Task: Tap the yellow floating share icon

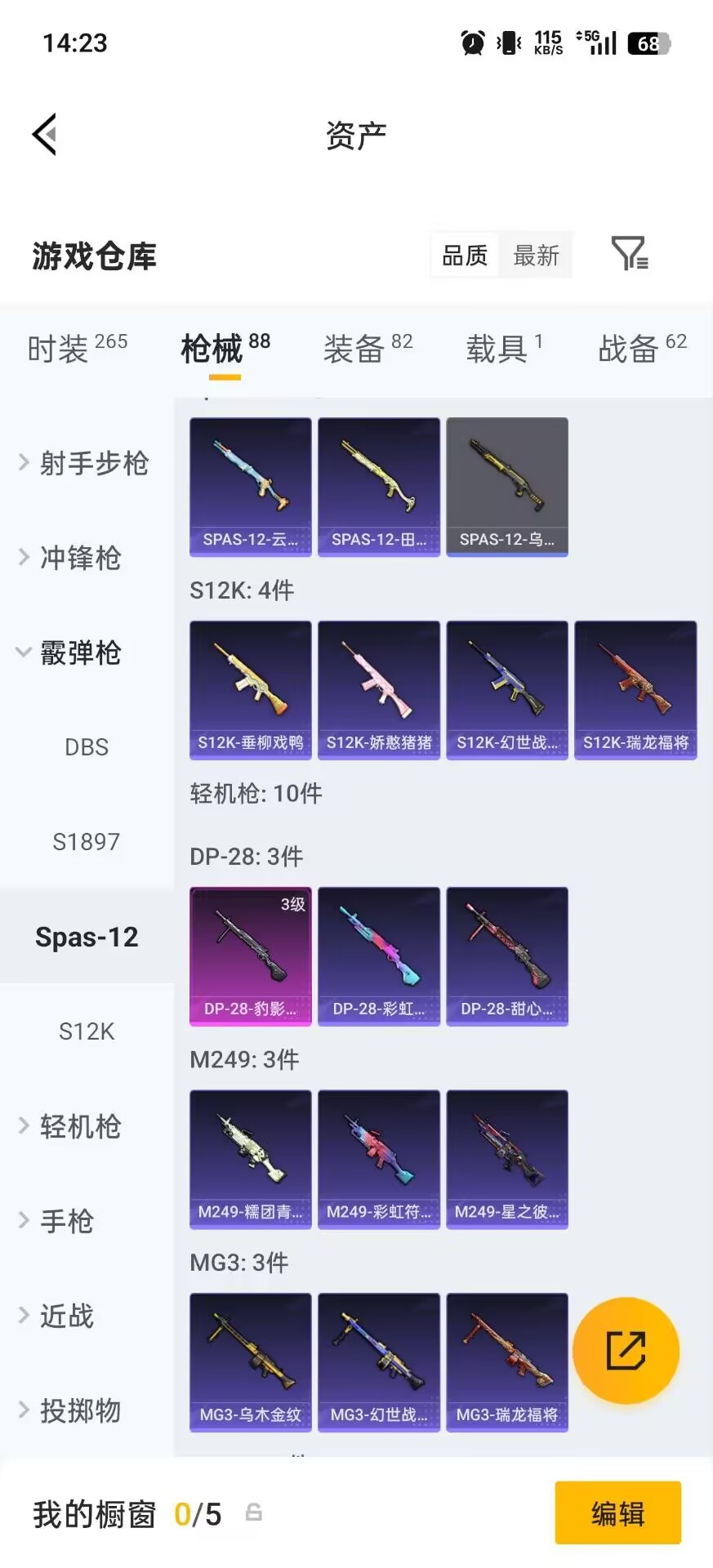Action: [x=626, y=1352]
